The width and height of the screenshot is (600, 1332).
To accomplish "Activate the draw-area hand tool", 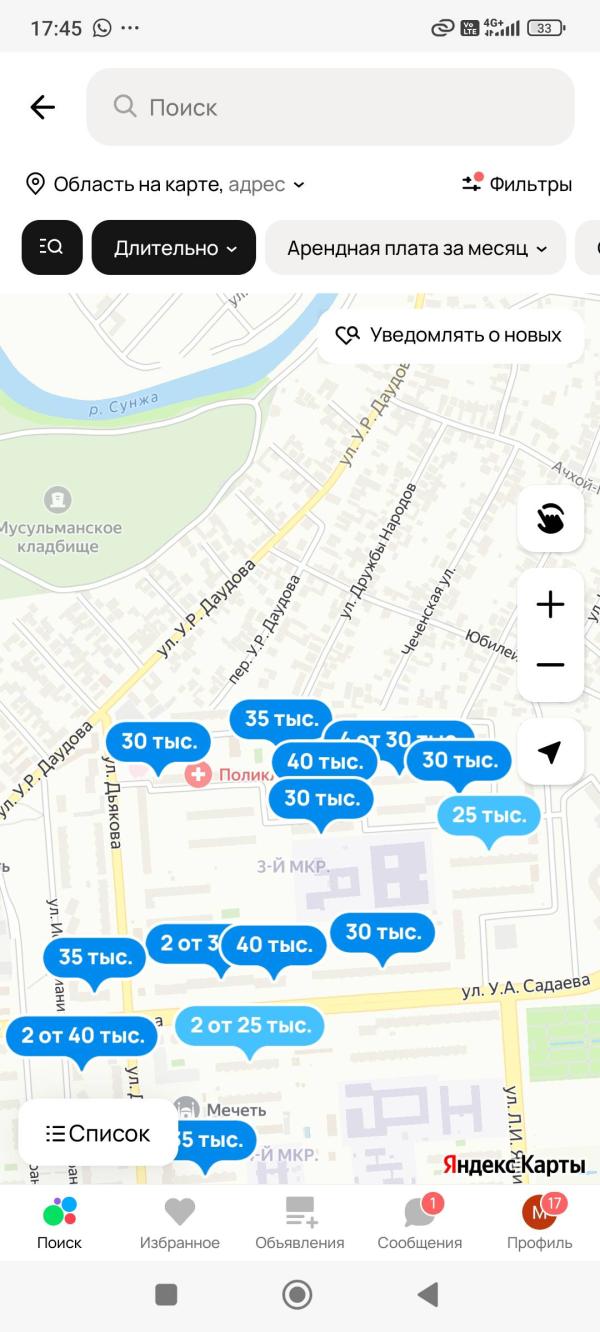I will [550, 518].
